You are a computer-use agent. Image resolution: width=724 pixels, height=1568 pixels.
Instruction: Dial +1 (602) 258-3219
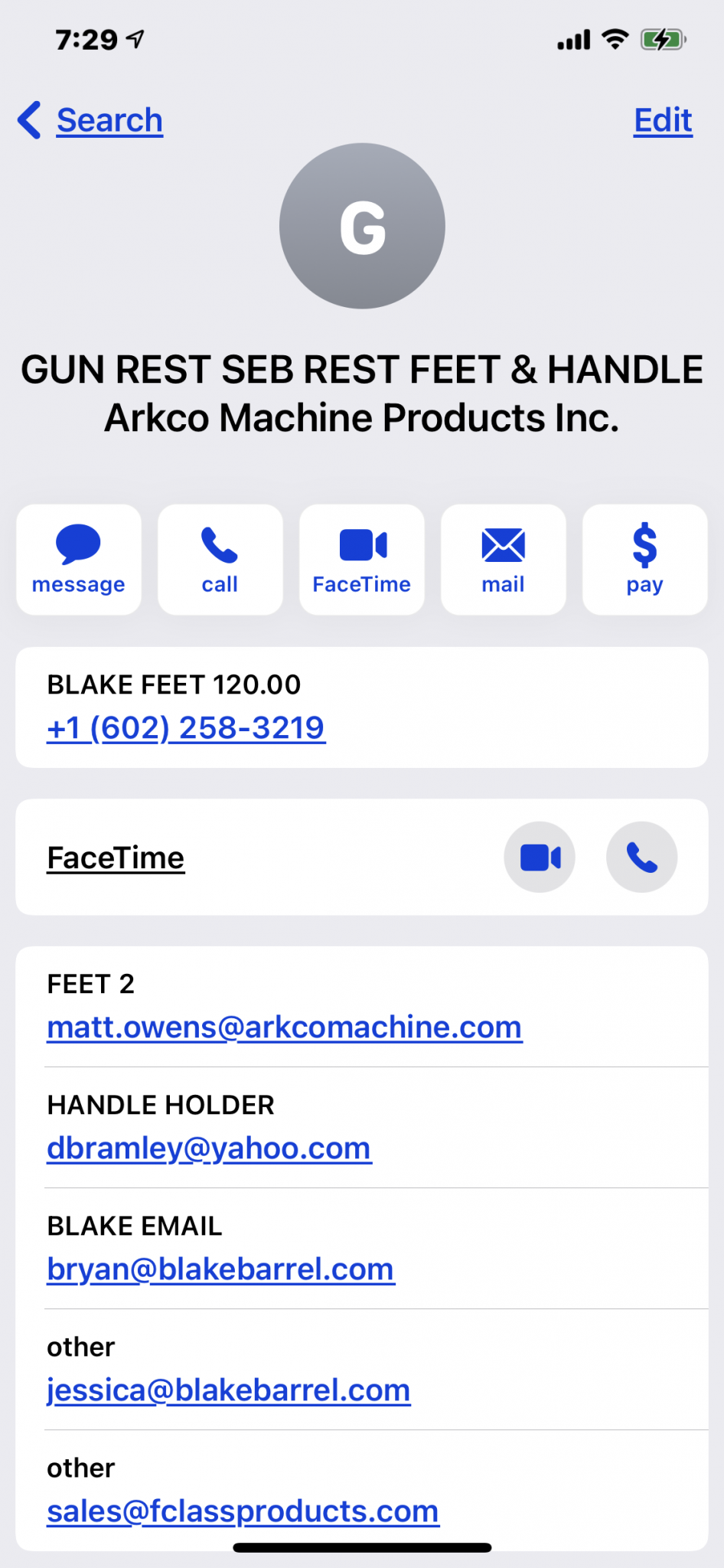click(x=186, y=727)
